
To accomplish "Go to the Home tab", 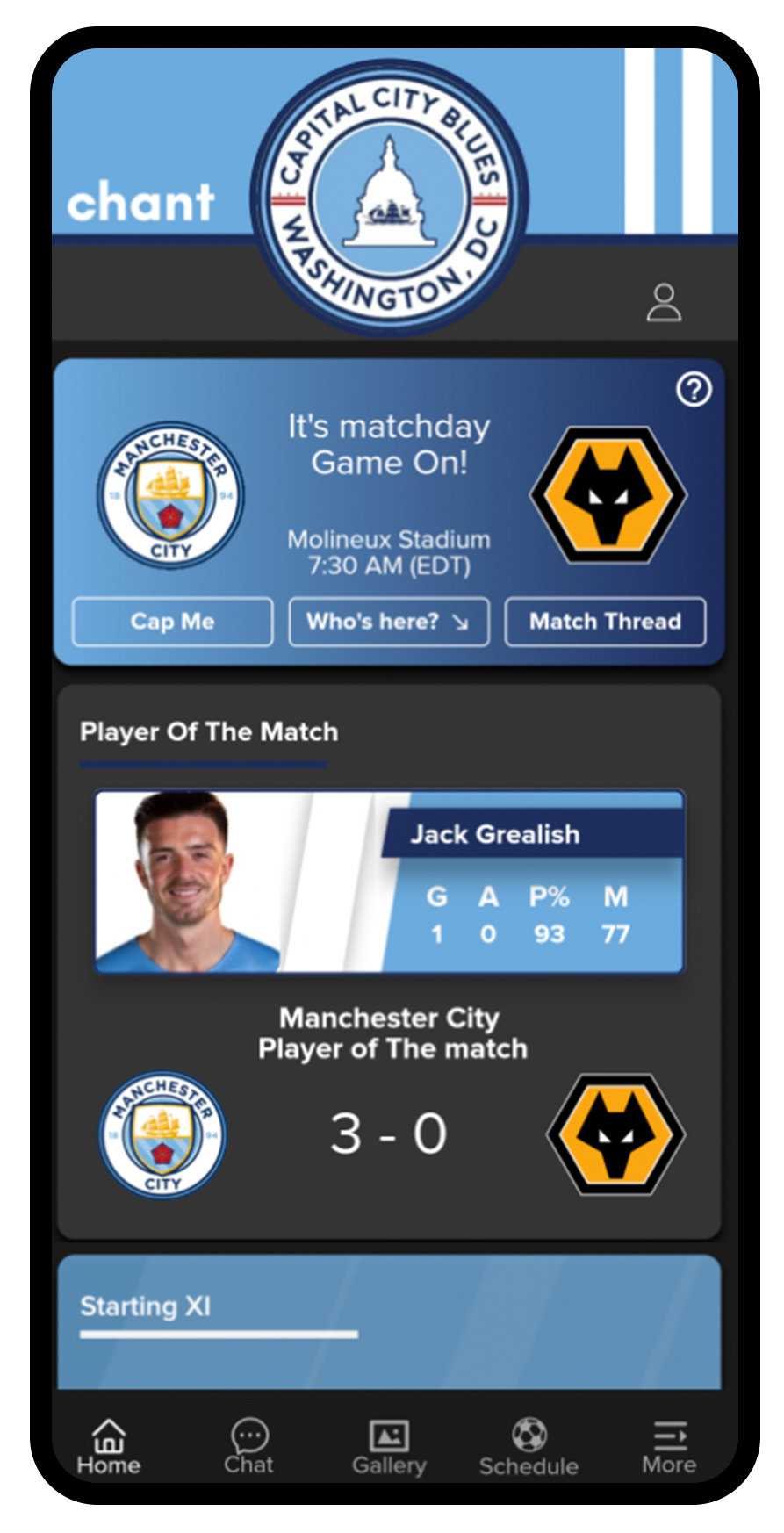I will click(x=108, y=1446).
